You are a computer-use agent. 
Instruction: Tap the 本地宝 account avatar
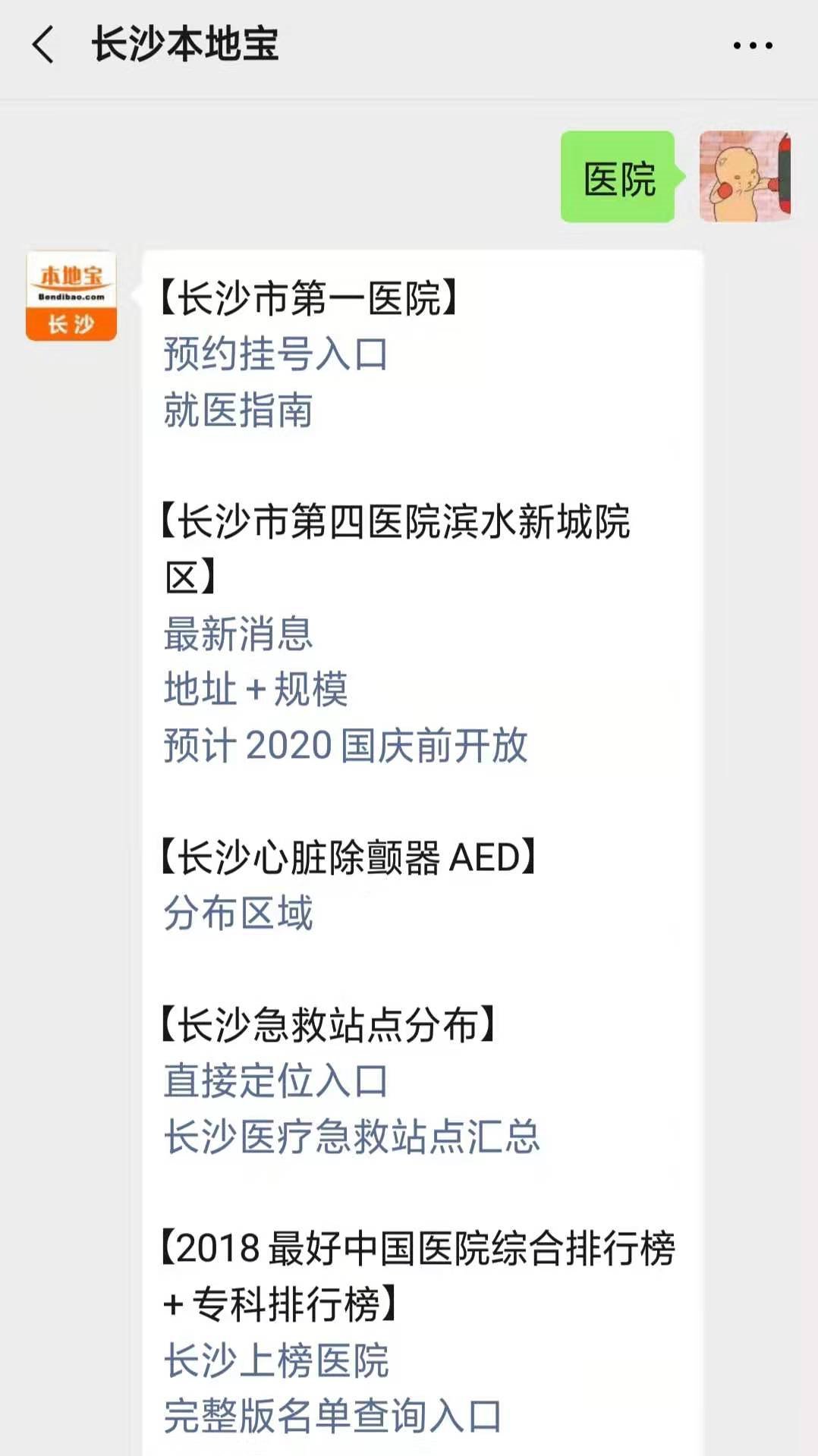71,296
